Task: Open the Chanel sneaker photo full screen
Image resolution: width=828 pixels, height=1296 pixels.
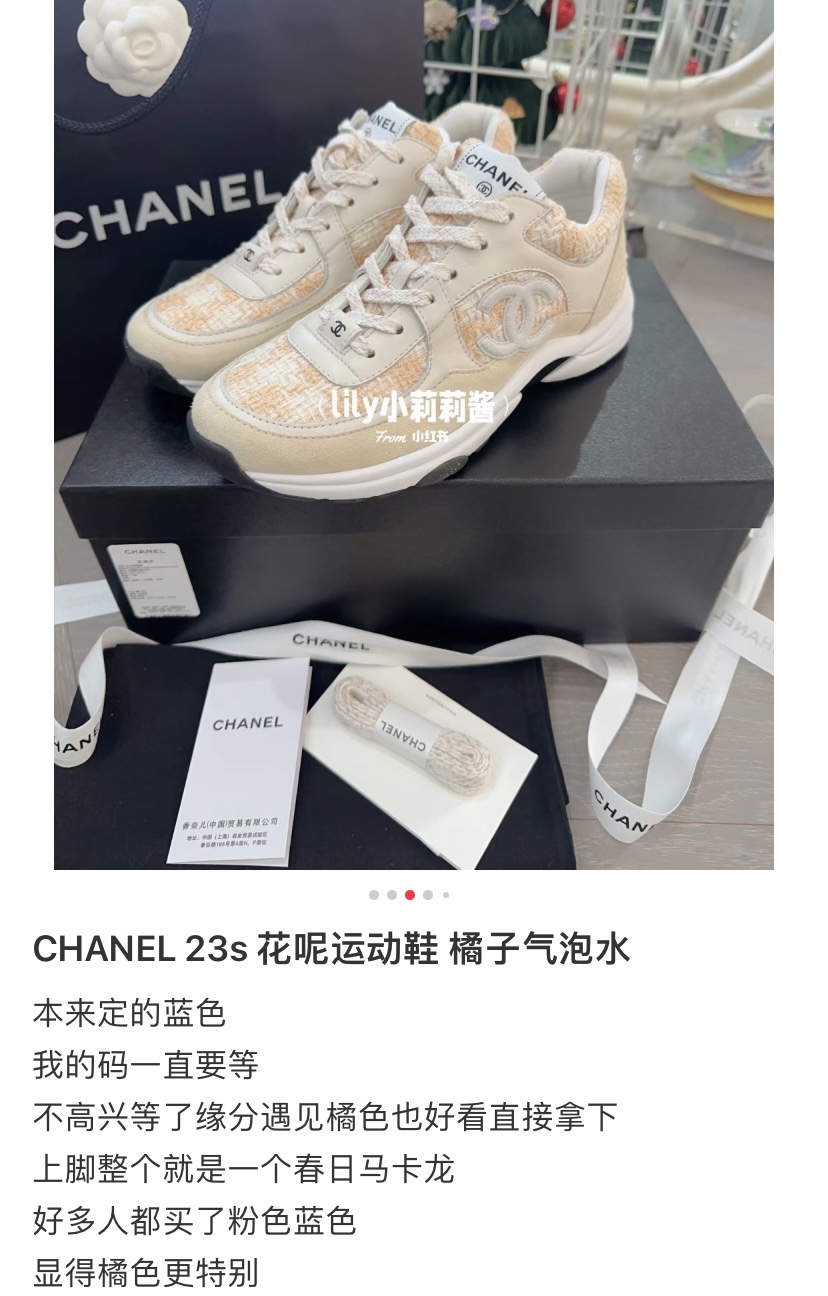Action: pyautogui.click(x=413, y=434)
